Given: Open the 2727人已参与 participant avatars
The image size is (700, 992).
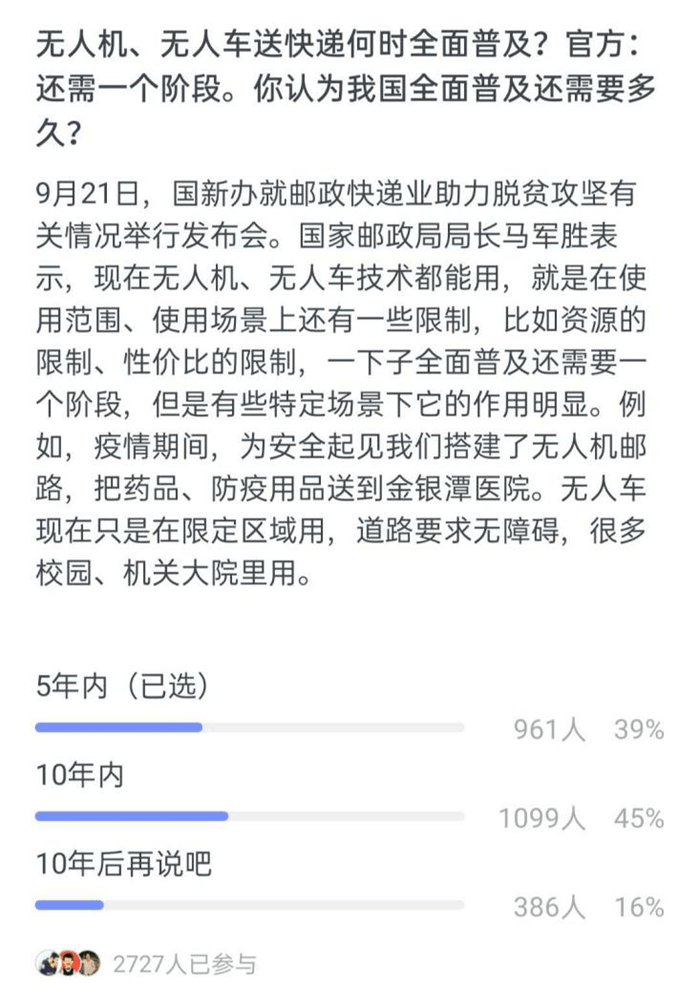Looking at the screenshot, I should tap(68, 963).
